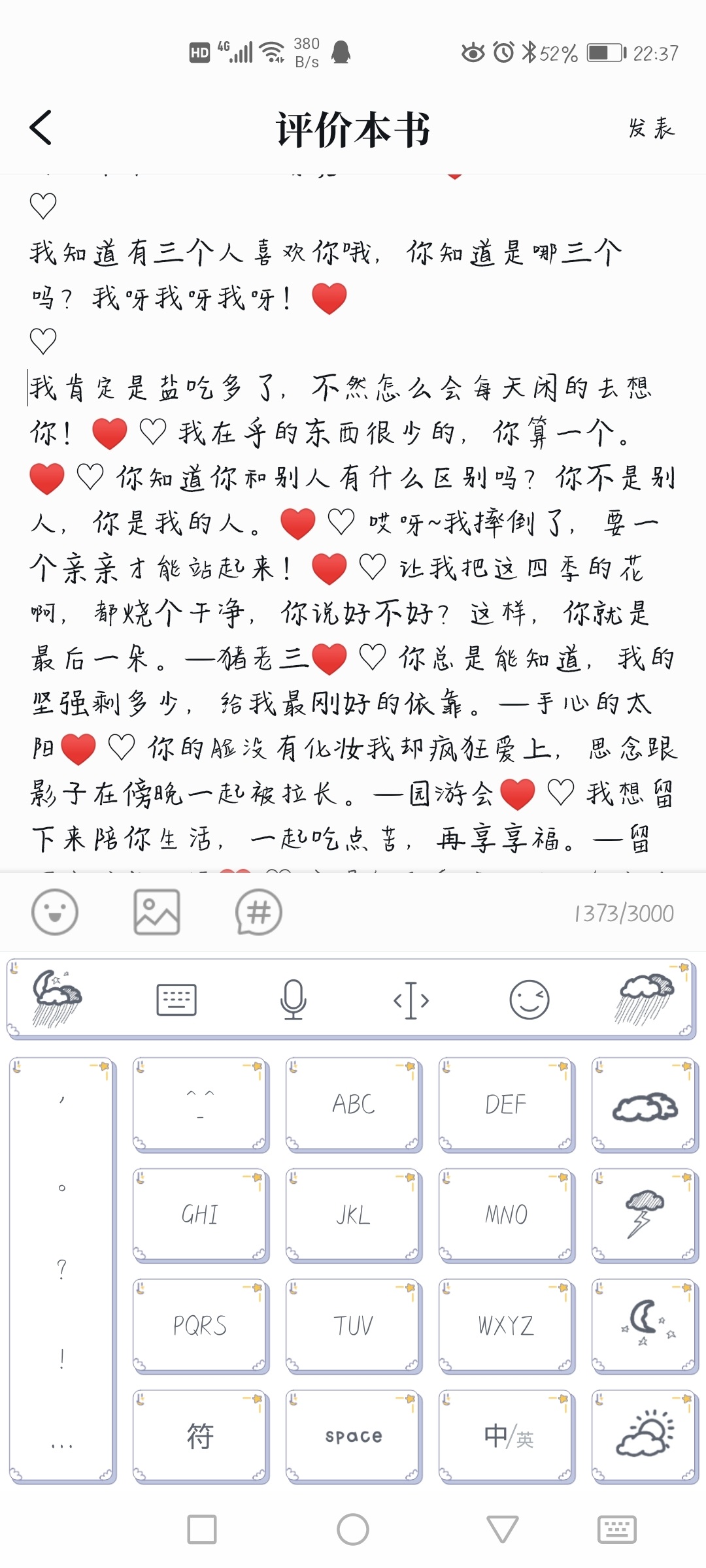The width and height of the screenshot is (706, 1568).
Task: Tap the PQRS key
Action: pyautogui.click(x=201, y=1326)
